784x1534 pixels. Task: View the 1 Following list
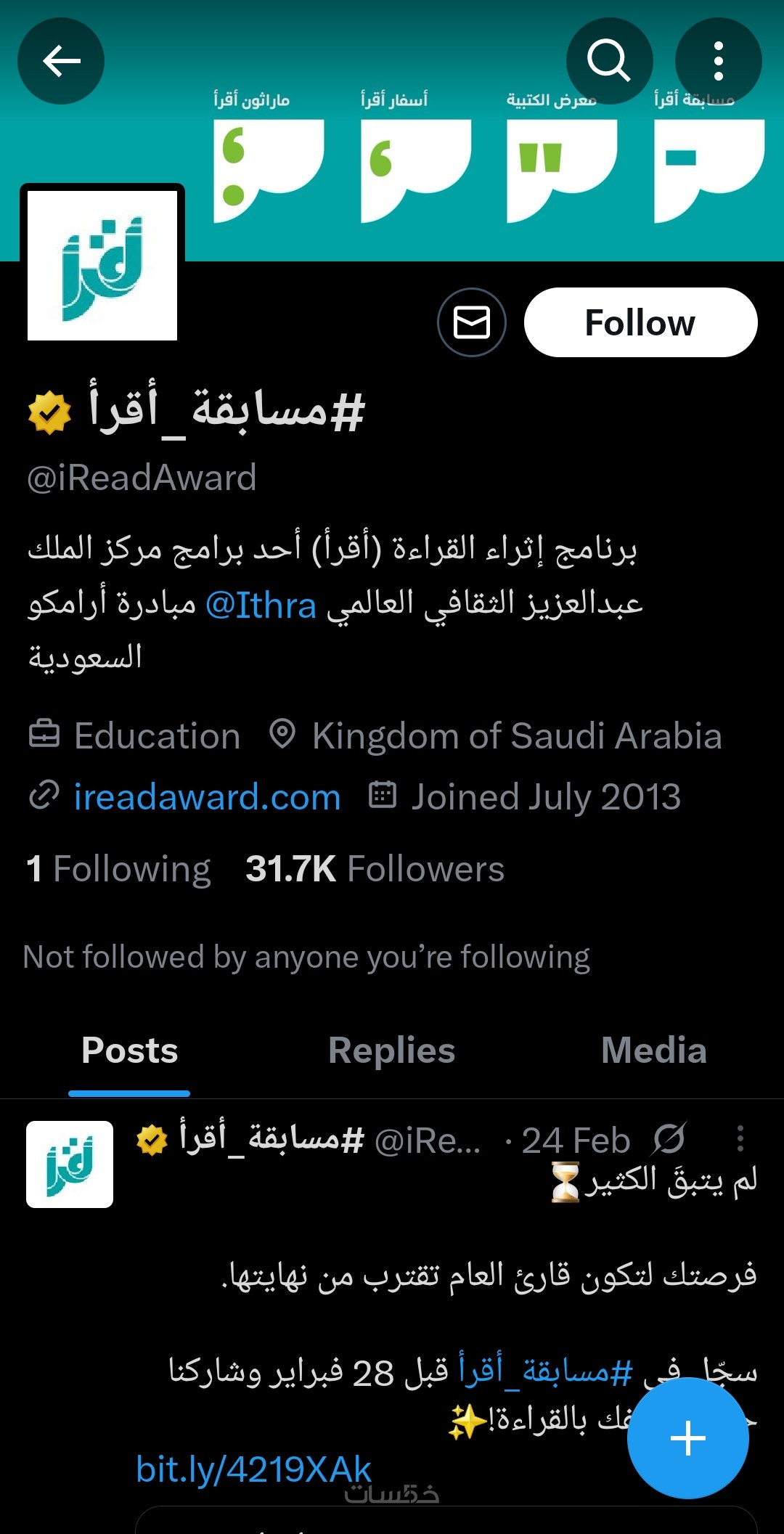(x=118, y=869)
